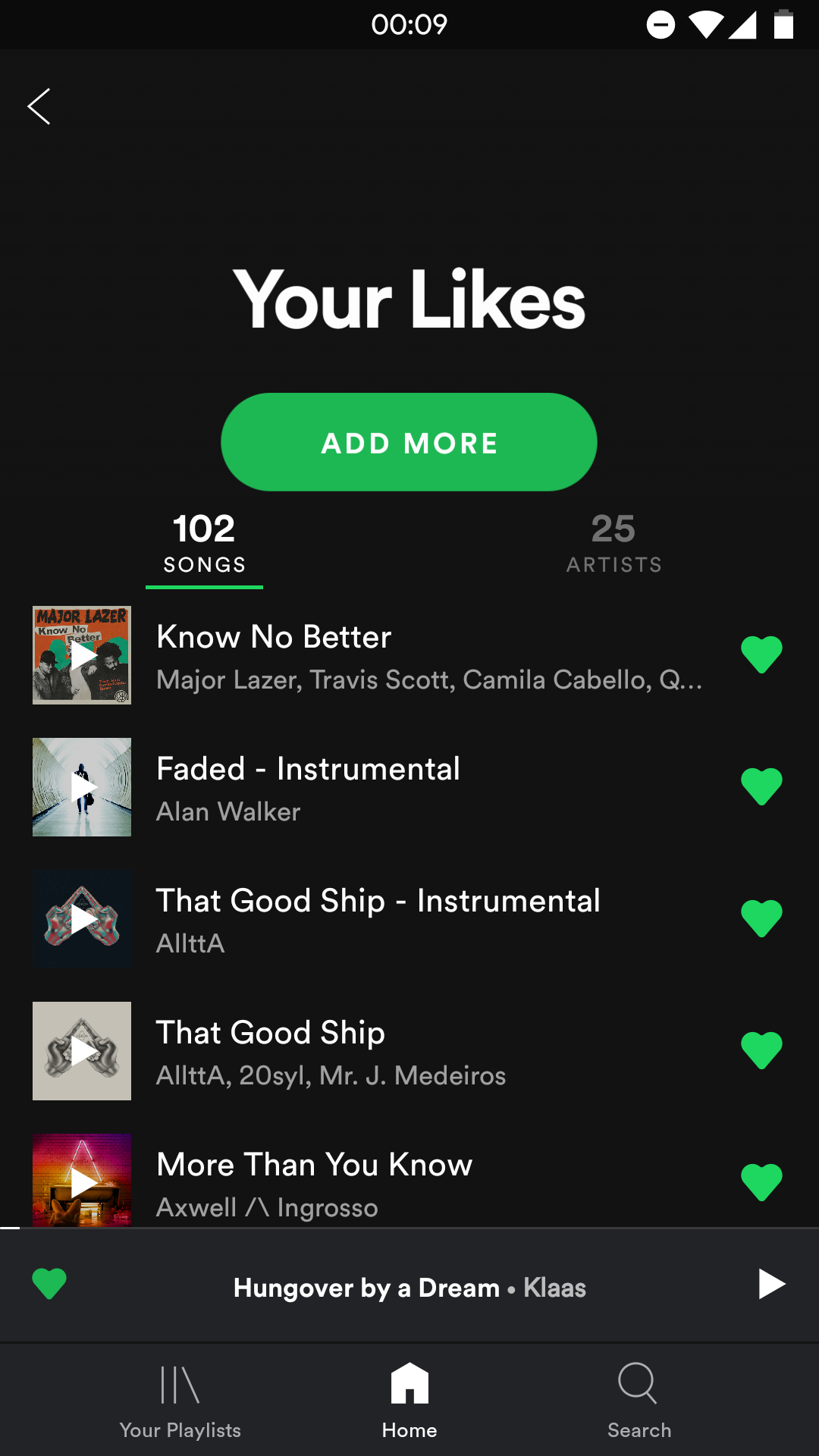Viewport: 819px width, 1456px height.
Task: Tap the "More Than You Know" album artwork
Action: tap(81, 1180)
